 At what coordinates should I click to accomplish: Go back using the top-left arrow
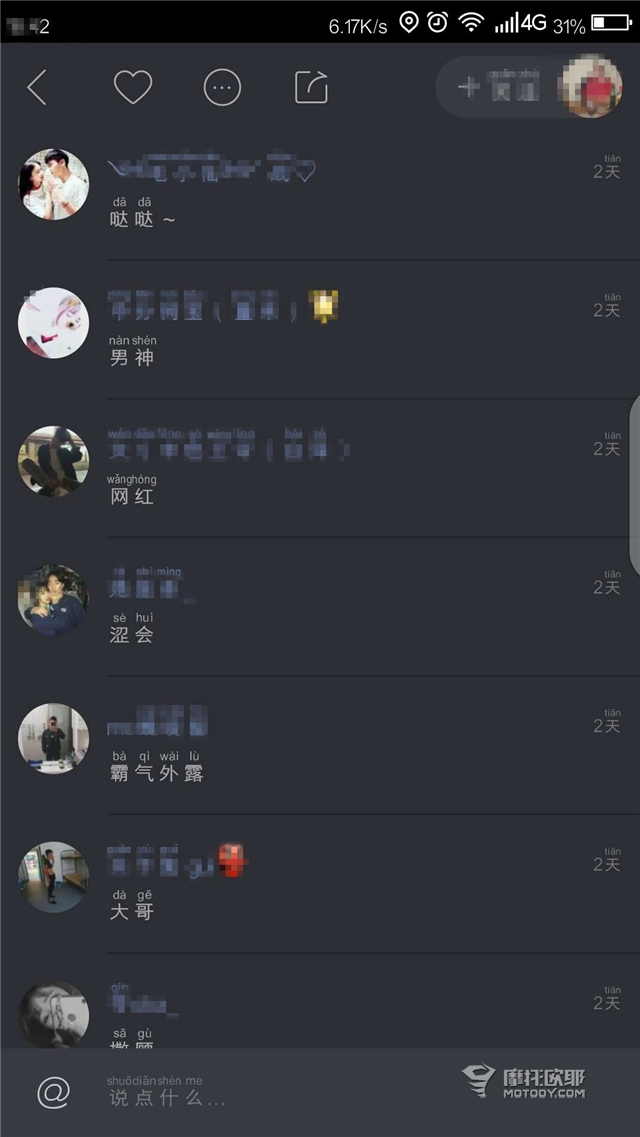pyautogui.click(x=37, y=88)
